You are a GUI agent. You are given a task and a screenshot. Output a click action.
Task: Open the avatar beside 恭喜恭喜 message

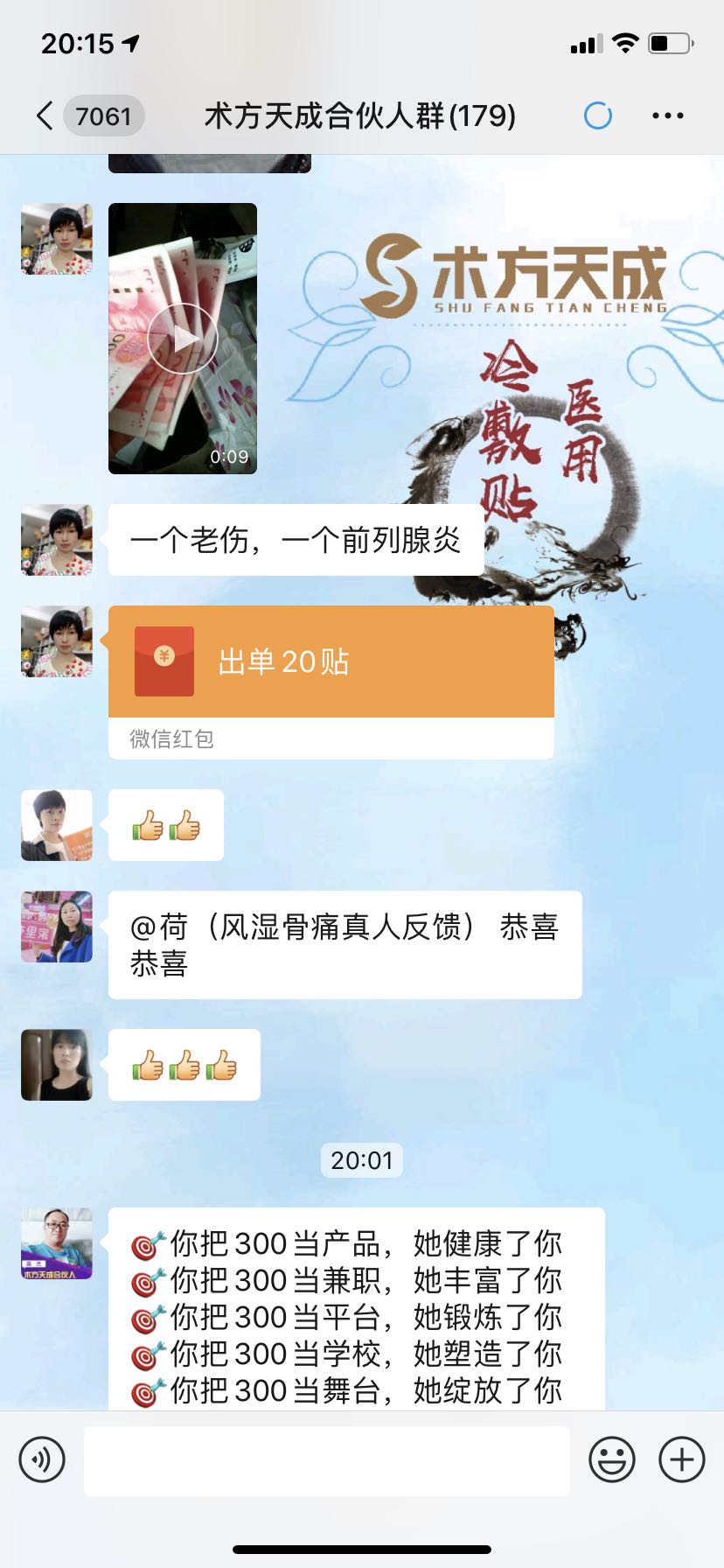click(x=57, y=927)
